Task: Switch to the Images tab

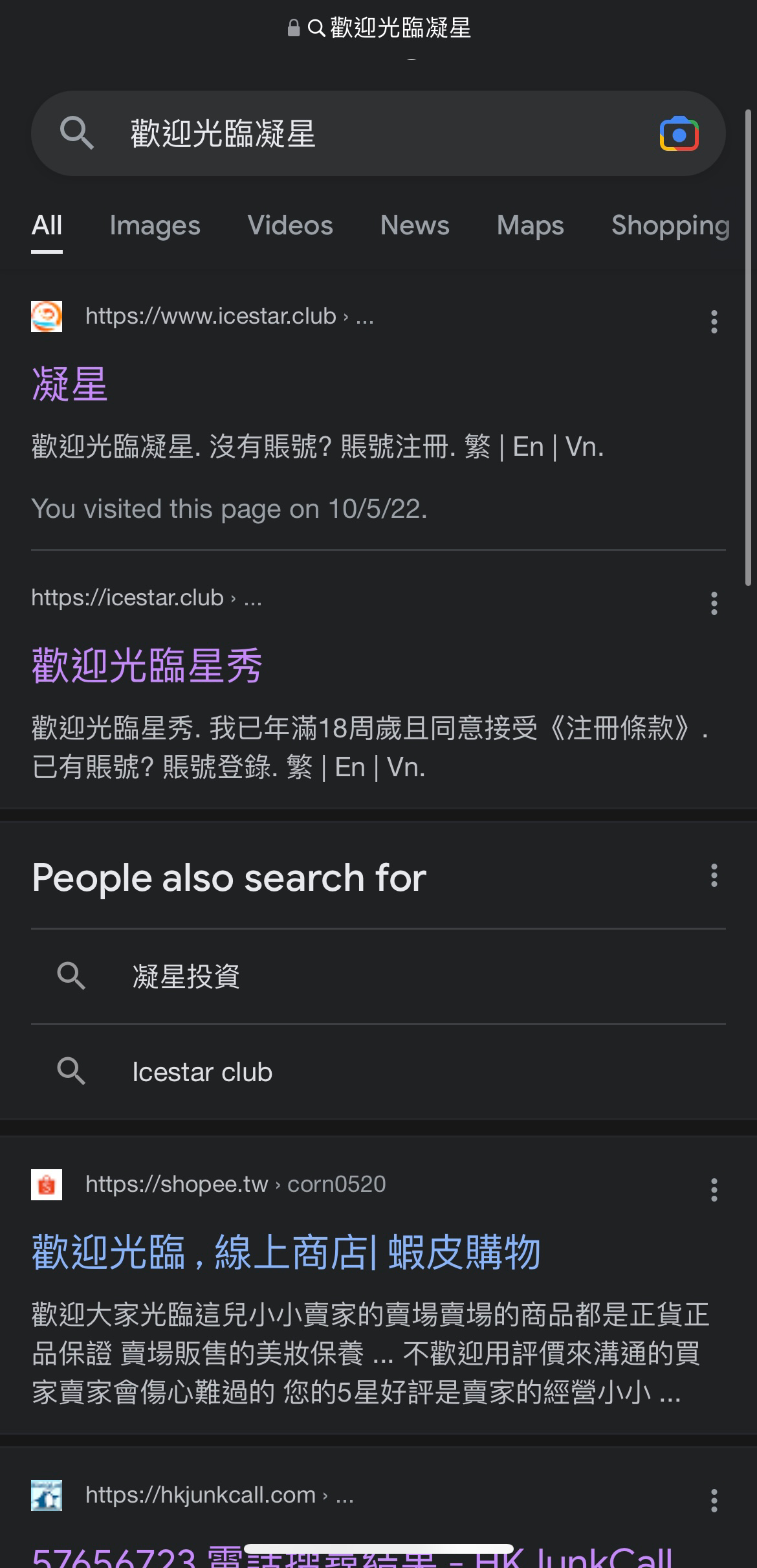Action: point(155,225)
